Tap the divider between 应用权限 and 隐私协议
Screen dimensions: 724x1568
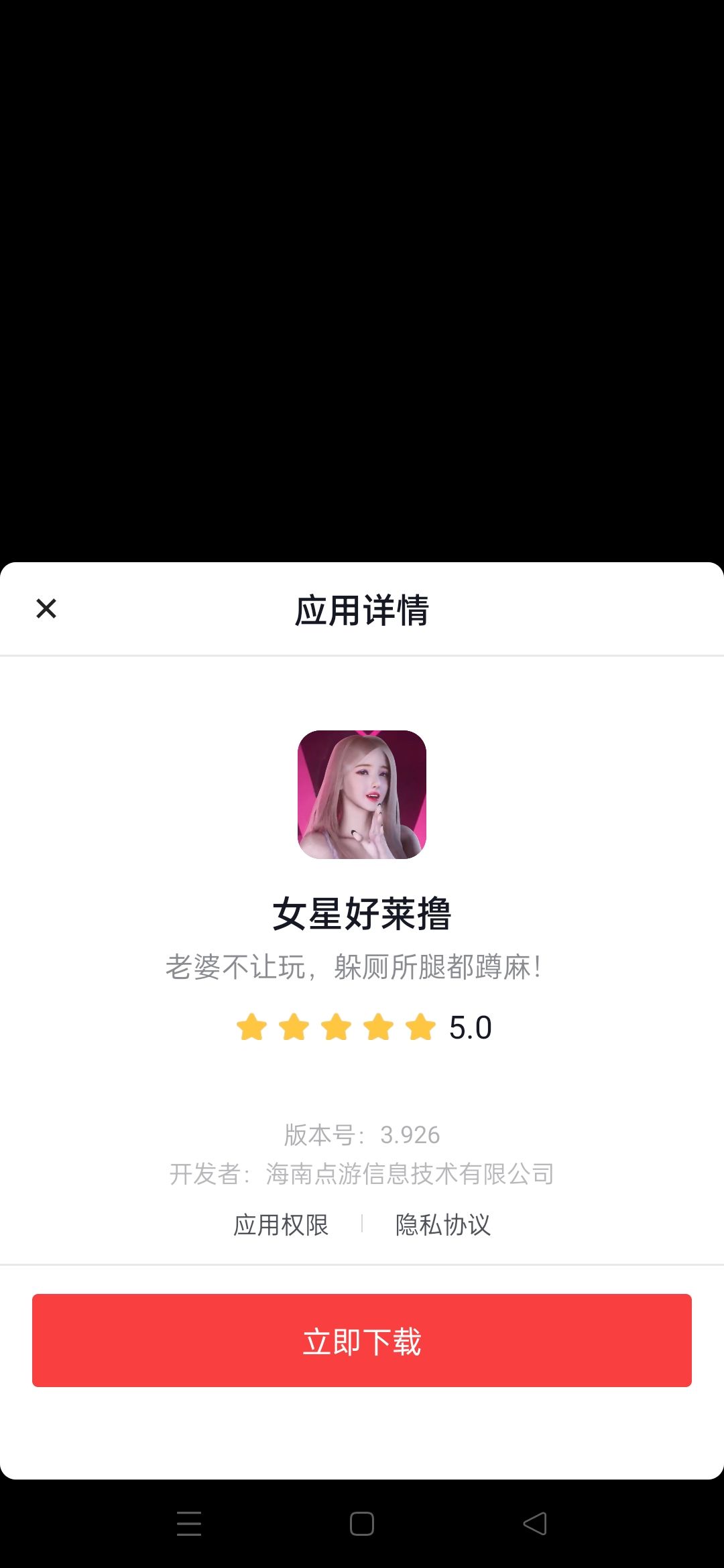363,1224
